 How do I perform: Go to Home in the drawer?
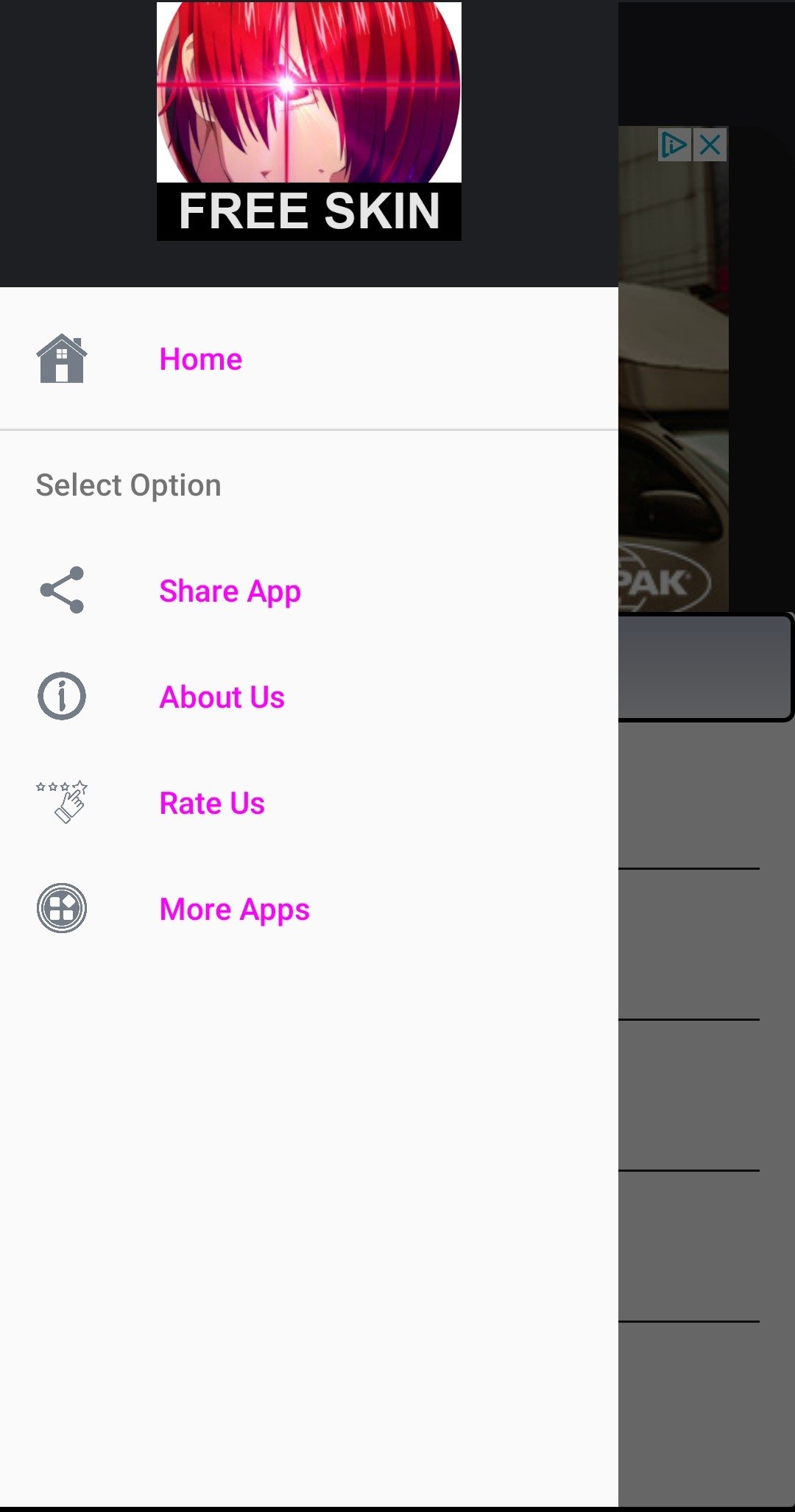pyautogui.click(x=309, y=359)
